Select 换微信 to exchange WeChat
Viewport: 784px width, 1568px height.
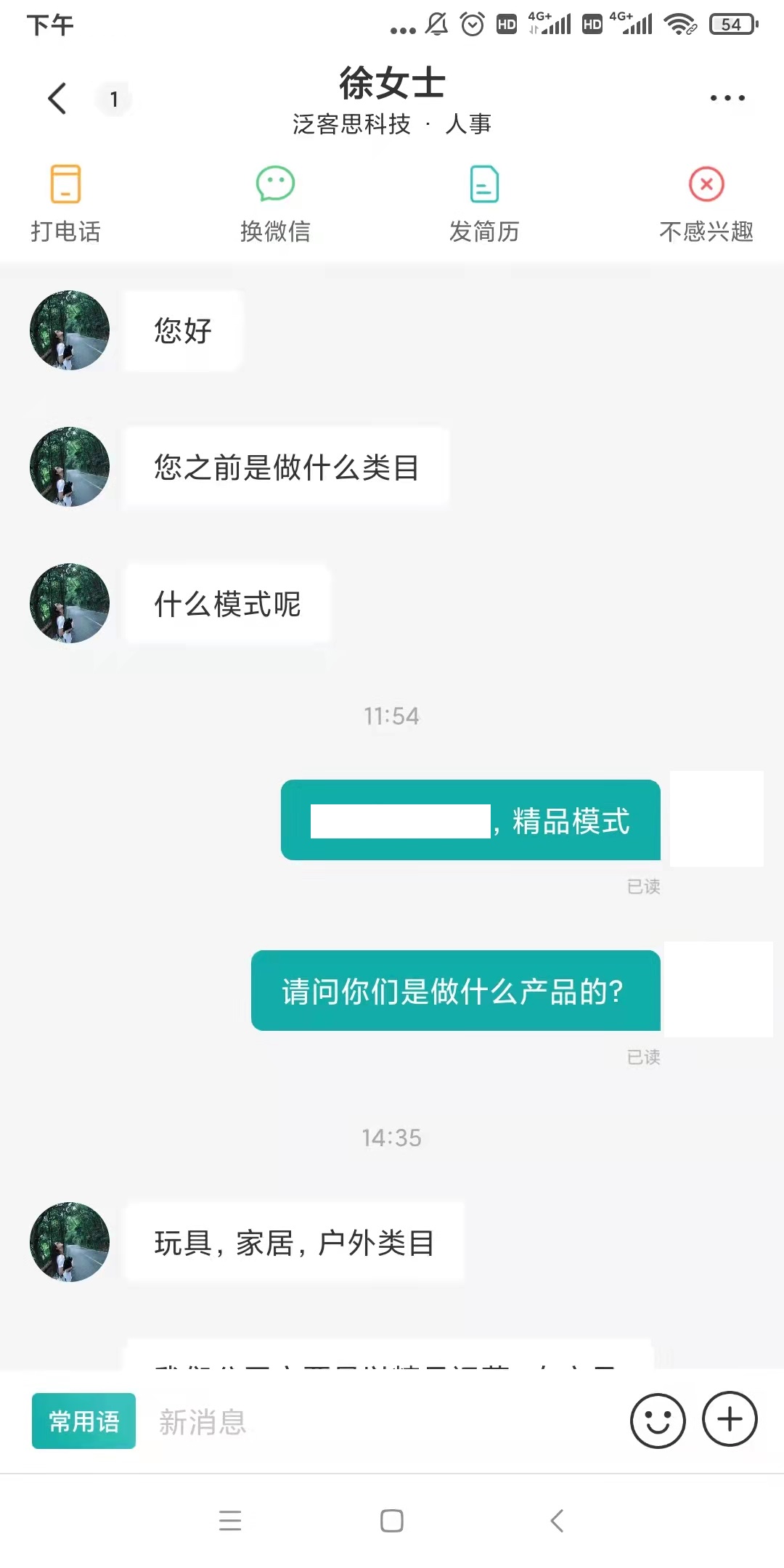275,203
